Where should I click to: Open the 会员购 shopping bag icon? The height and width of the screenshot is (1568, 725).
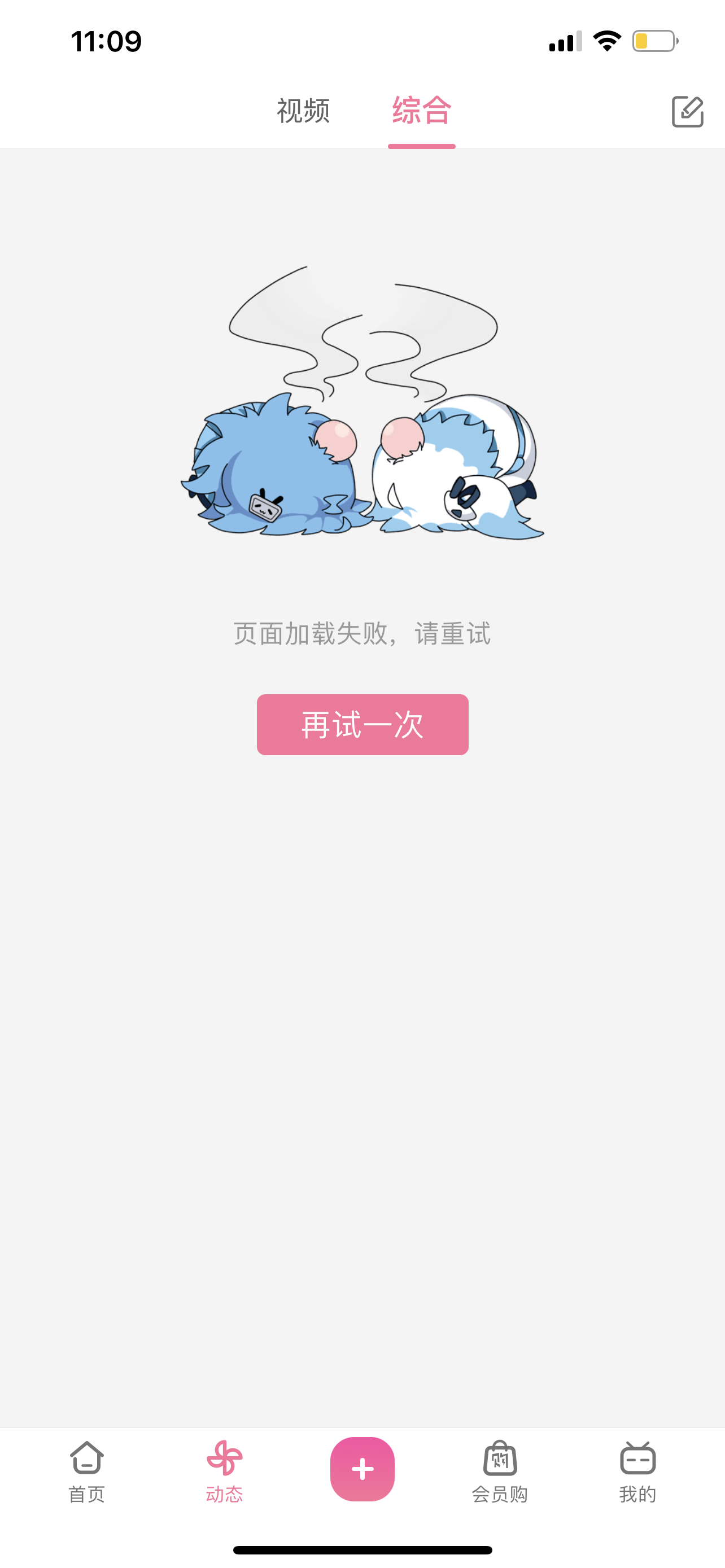[500, 1459]
